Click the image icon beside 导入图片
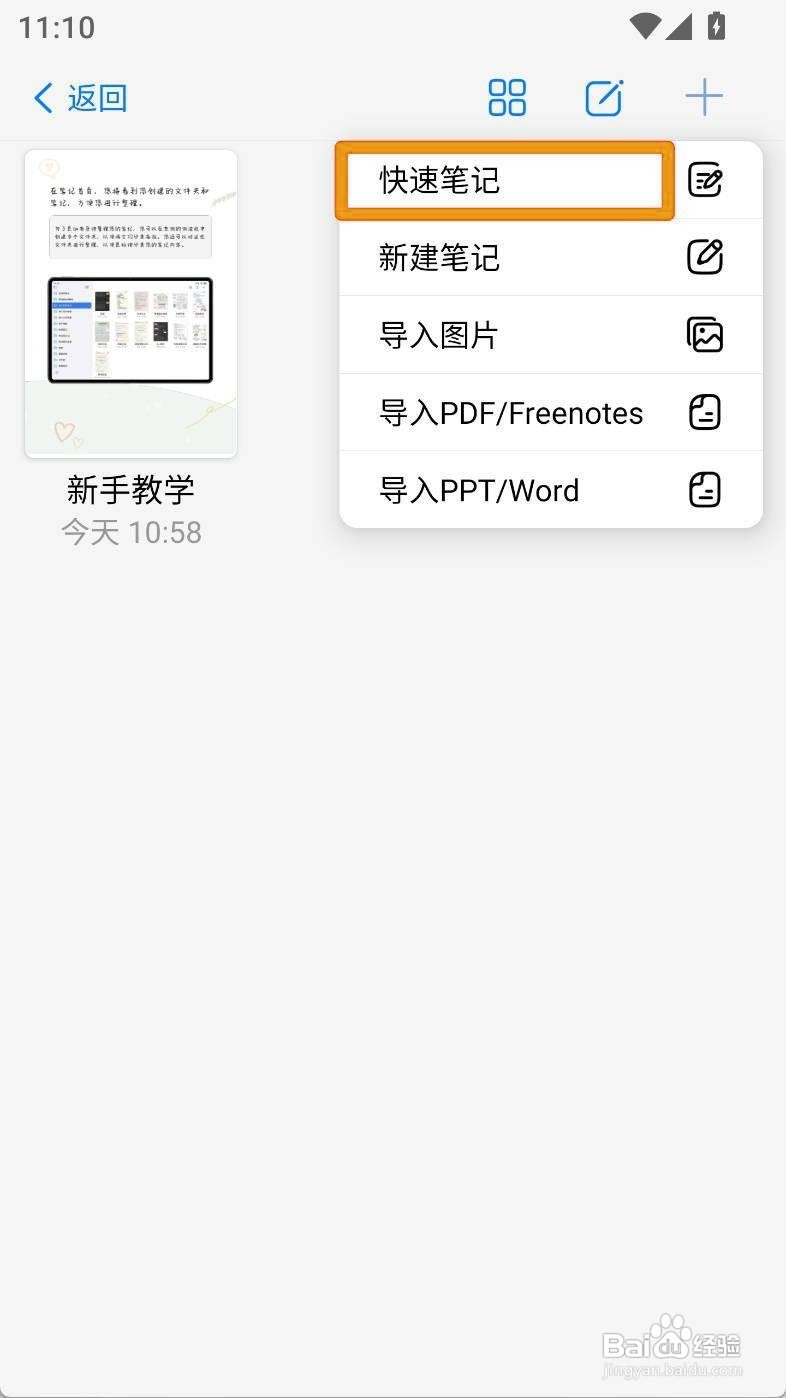This screenshot has height=1398, width=786. 706,335
